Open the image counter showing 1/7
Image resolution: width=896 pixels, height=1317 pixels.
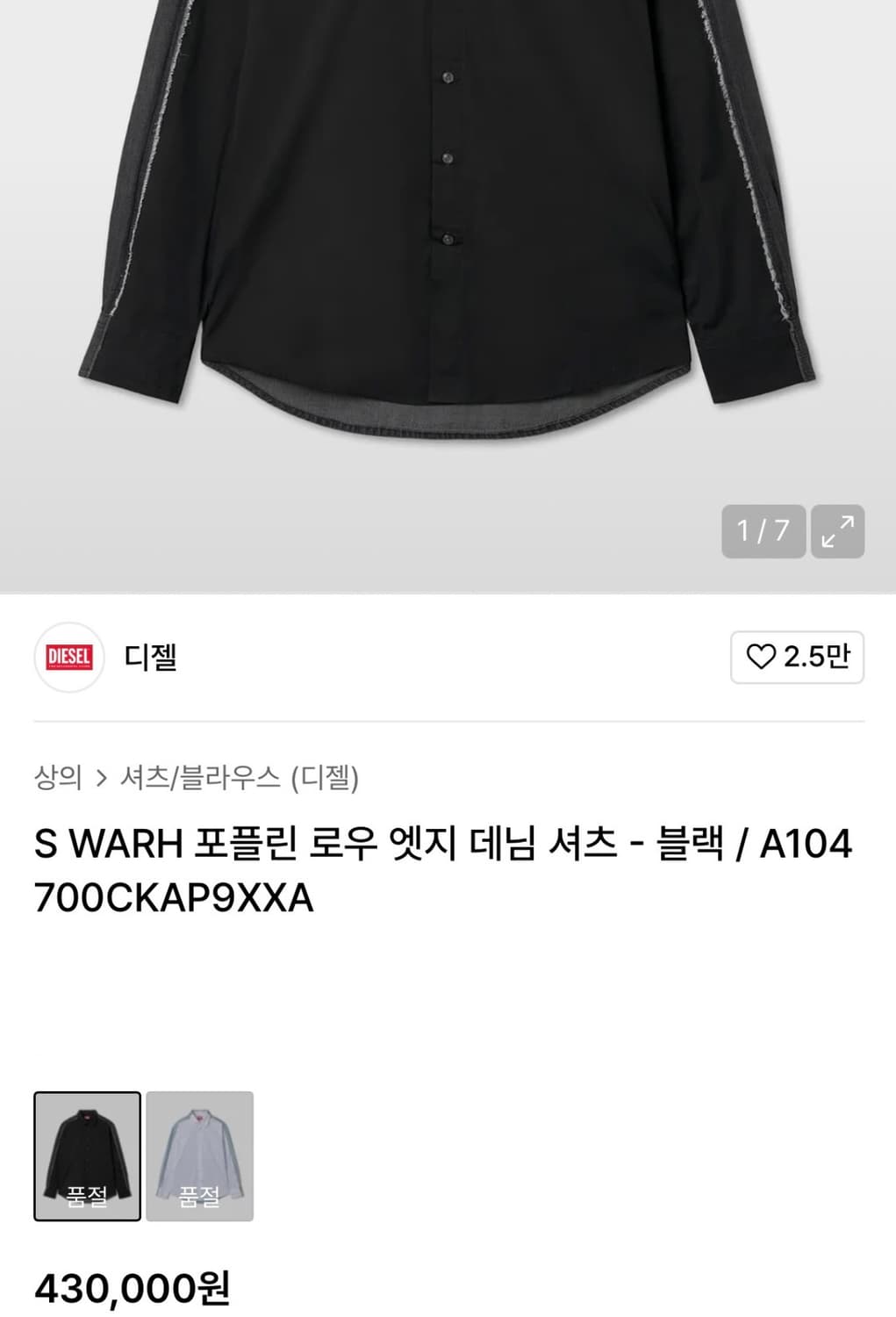[x=763, y=529]
